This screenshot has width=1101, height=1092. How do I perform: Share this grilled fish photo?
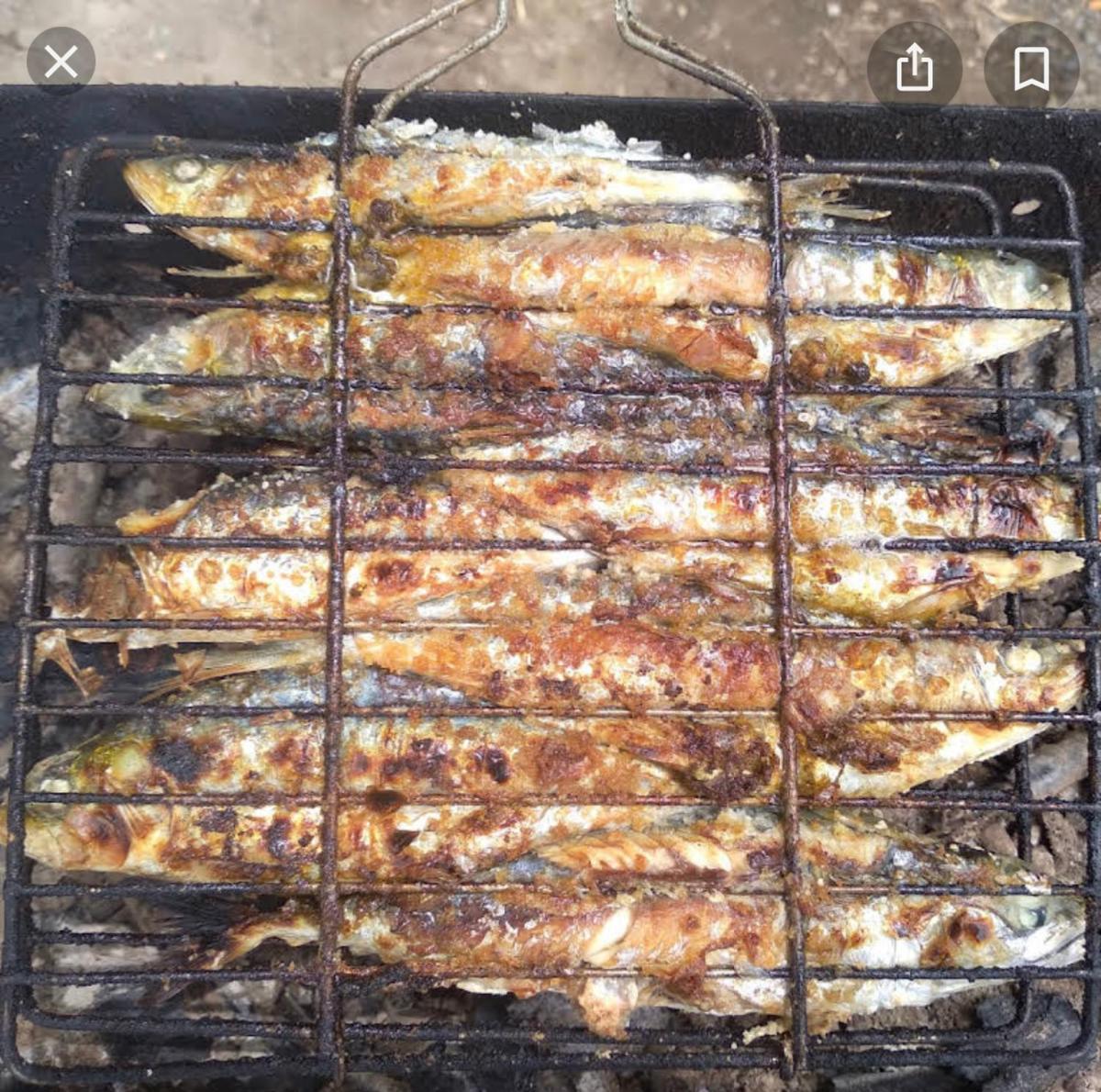(914, 69)
